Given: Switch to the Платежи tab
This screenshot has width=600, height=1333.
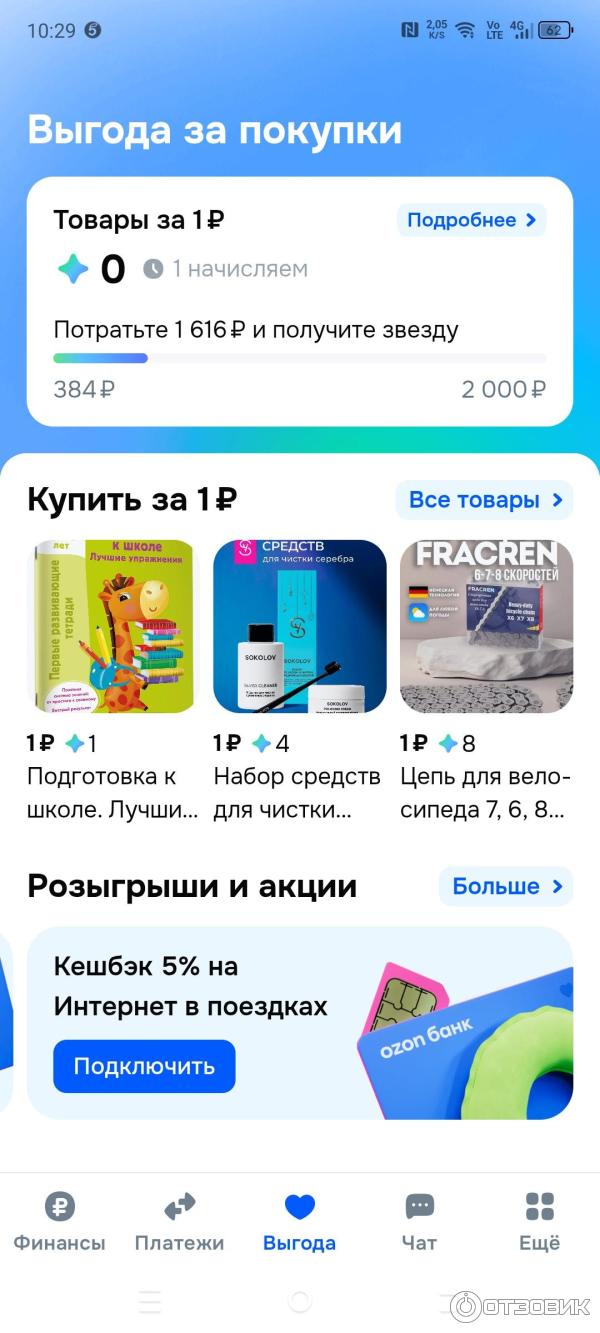Looking at the screenshot, I should pos(179,1222).
